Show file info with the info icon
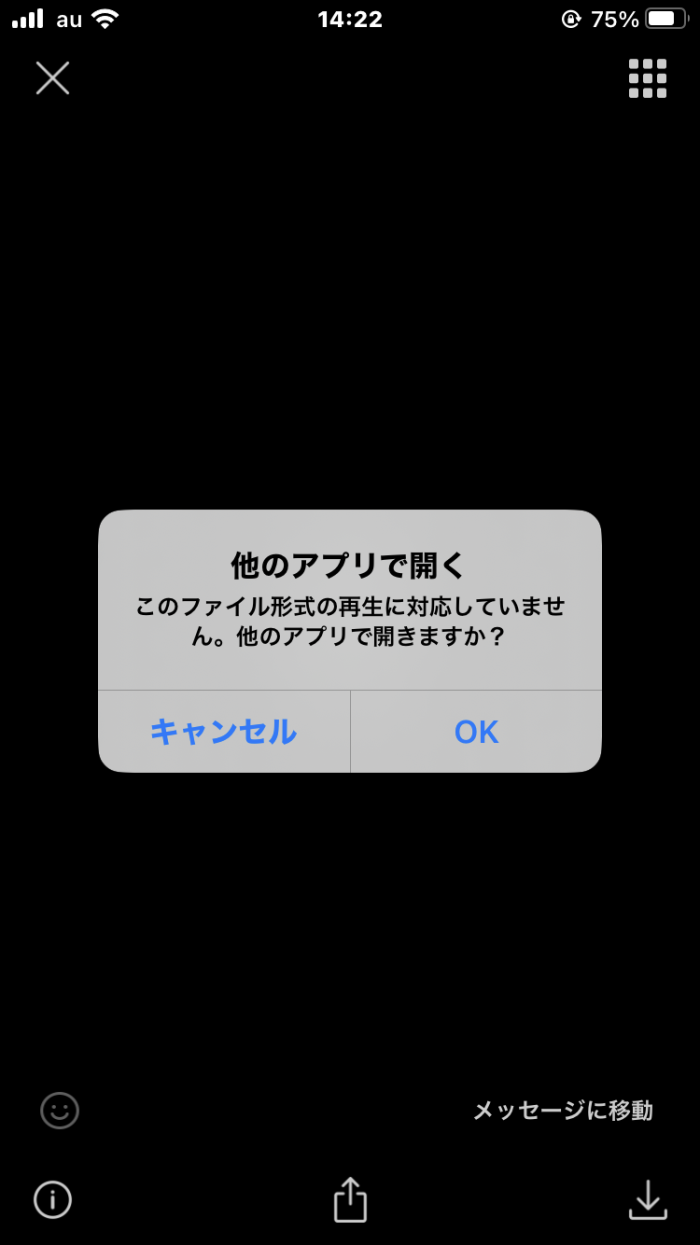 (x=53, y=1199)
